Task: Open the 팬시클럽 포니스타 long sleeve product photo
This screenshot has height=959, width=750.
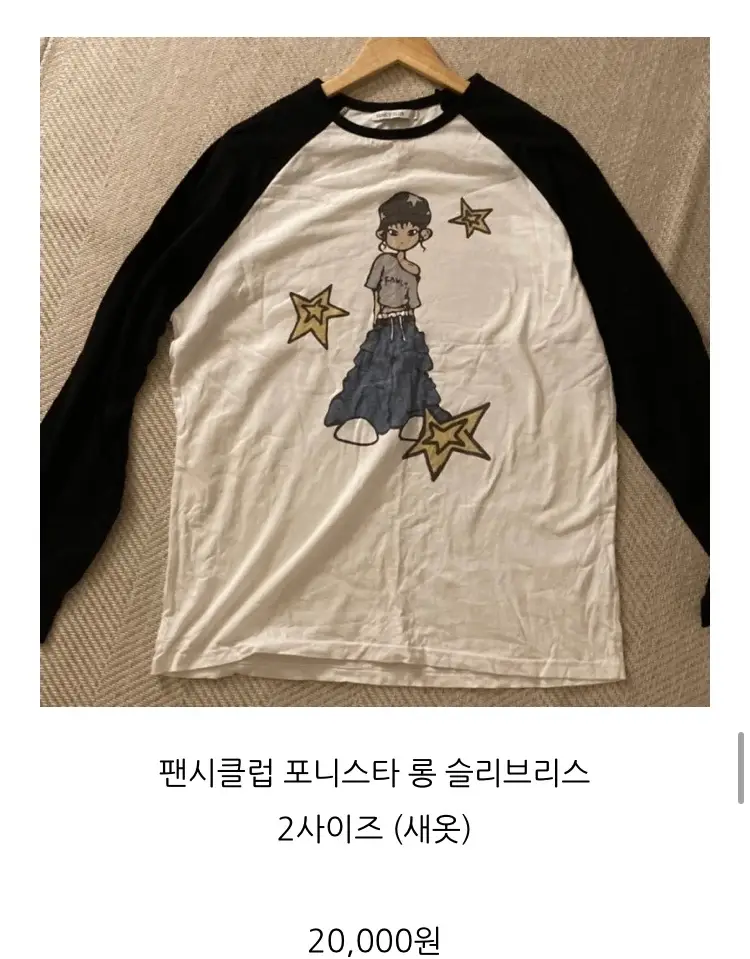Action: [x=375, y=372]
